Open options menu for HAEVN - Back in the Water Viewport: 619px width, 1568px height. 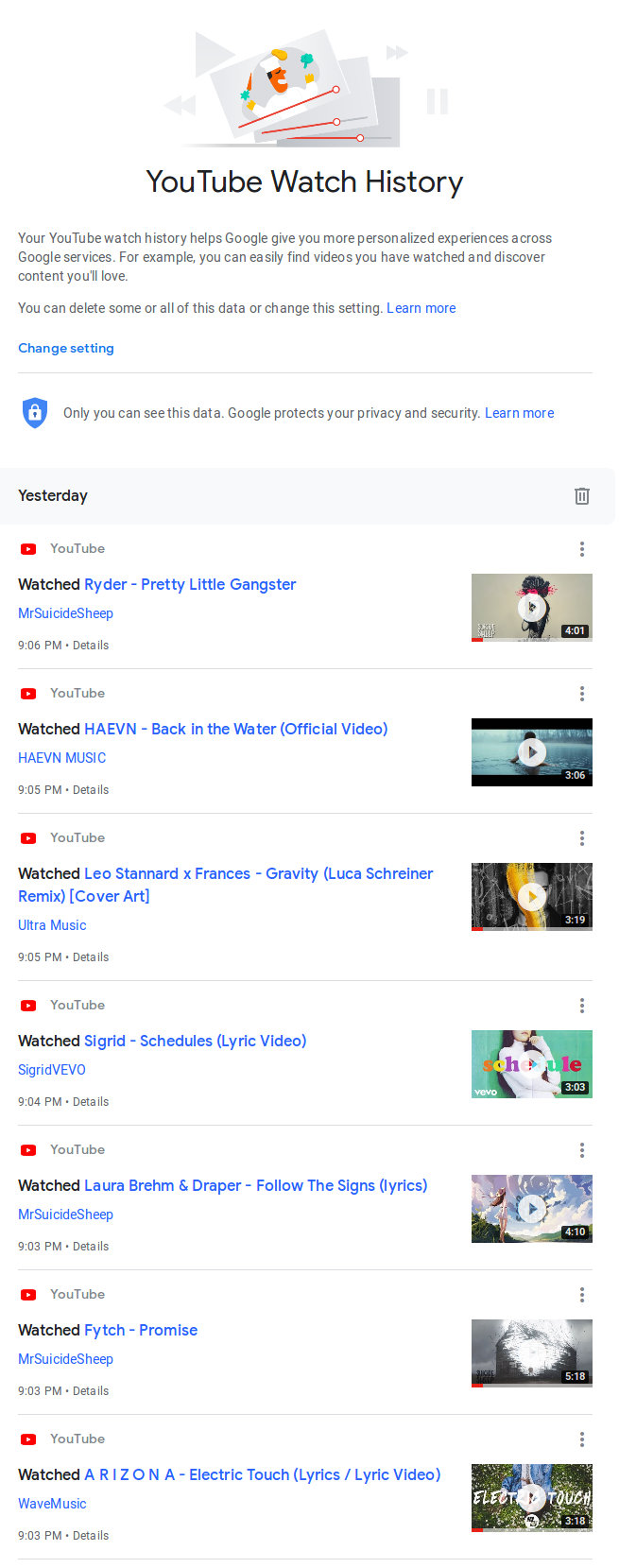click(x=582, y=694)
